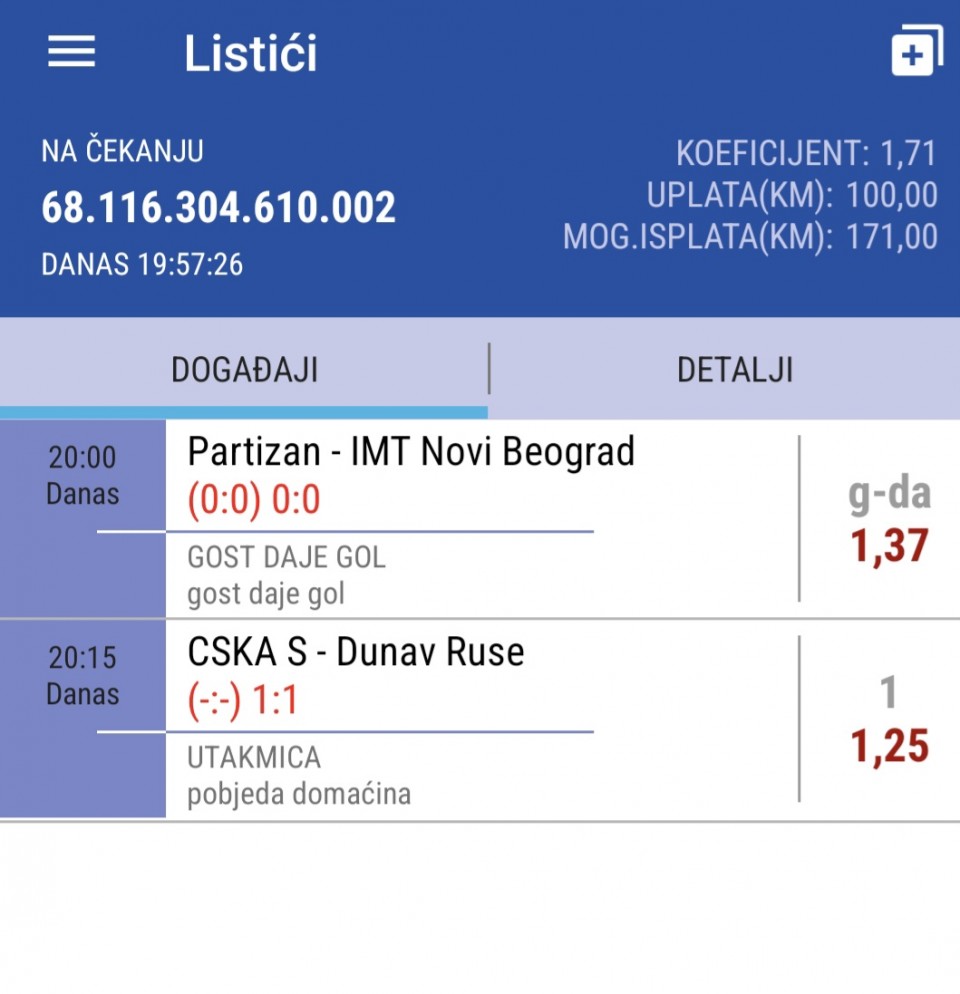Image resolution: width=960 pixels, height=994 pixels.
Task: Open the CSKA S - Dunav Ruse event
Action: pyautogui.click(x=480, y=720)
